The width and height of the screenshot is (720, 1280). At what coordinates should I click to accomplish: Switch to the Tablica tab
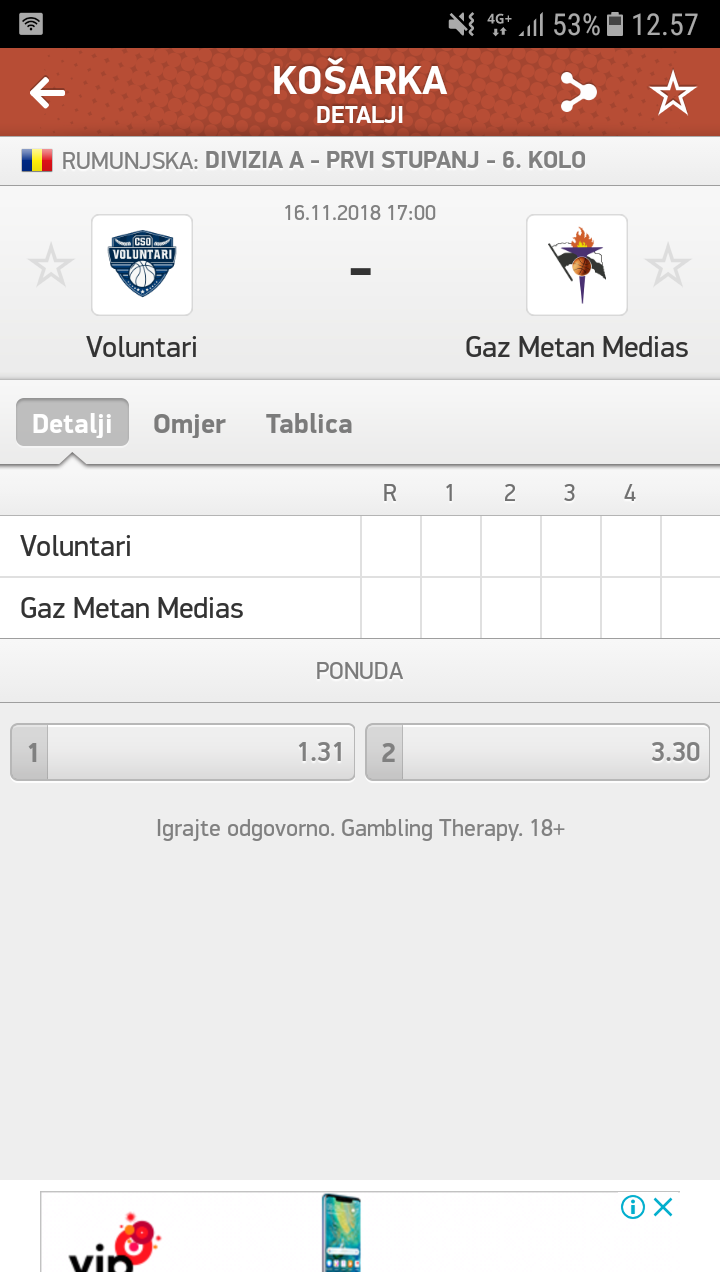[309, 423]
